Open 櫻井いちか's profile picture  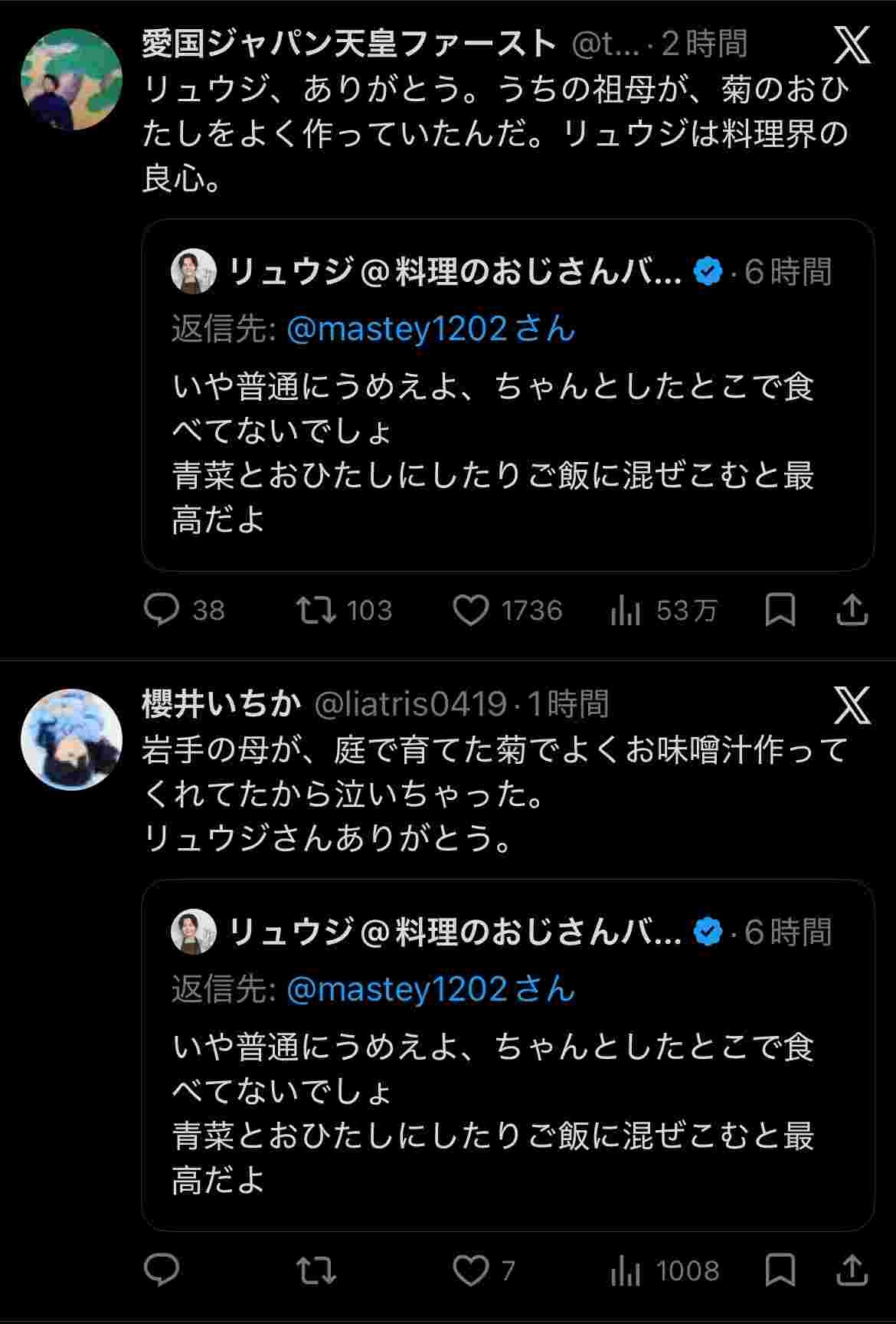71,739
